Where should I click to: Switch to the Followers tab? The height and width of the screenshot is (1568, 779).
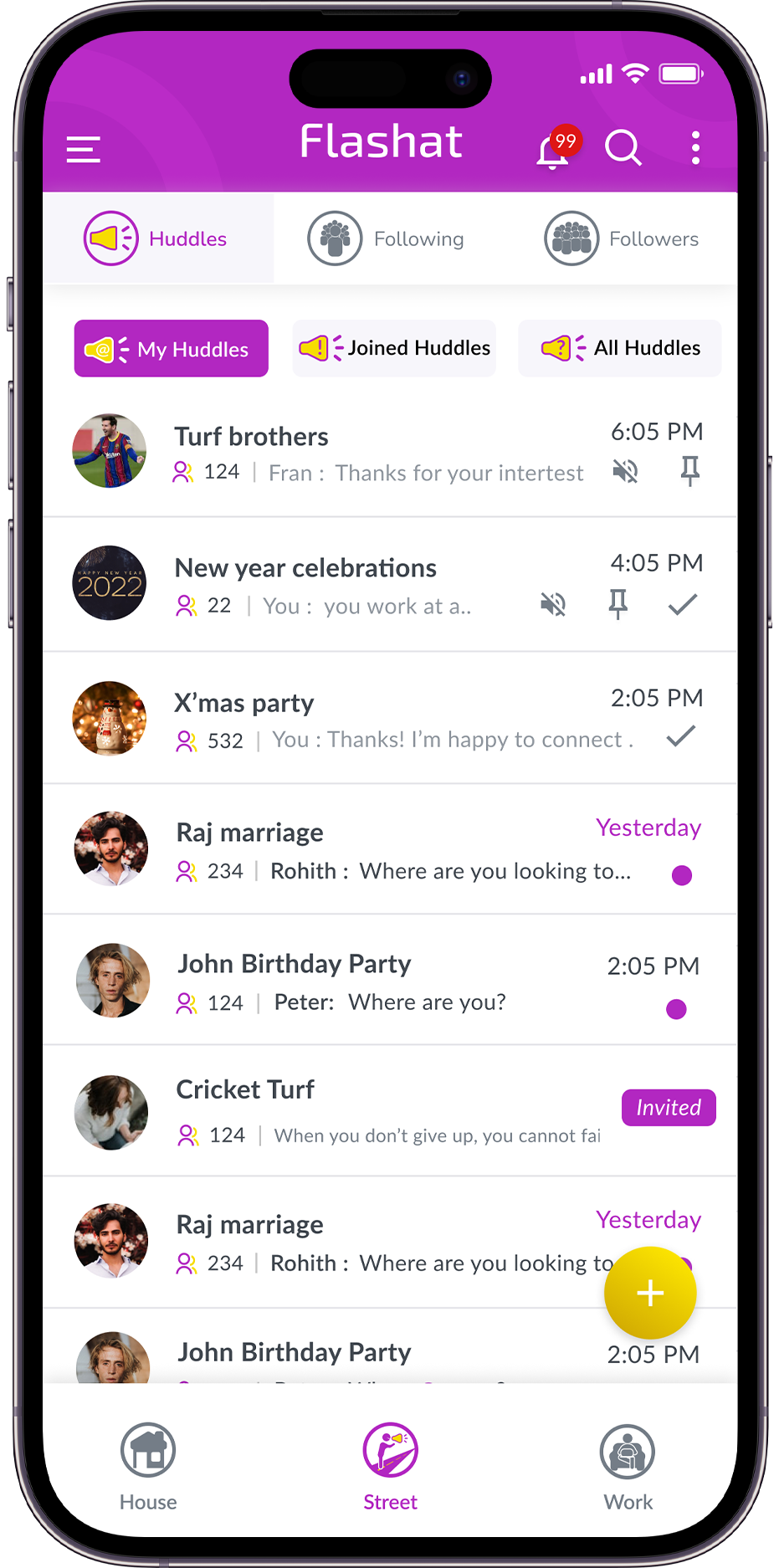622,239
